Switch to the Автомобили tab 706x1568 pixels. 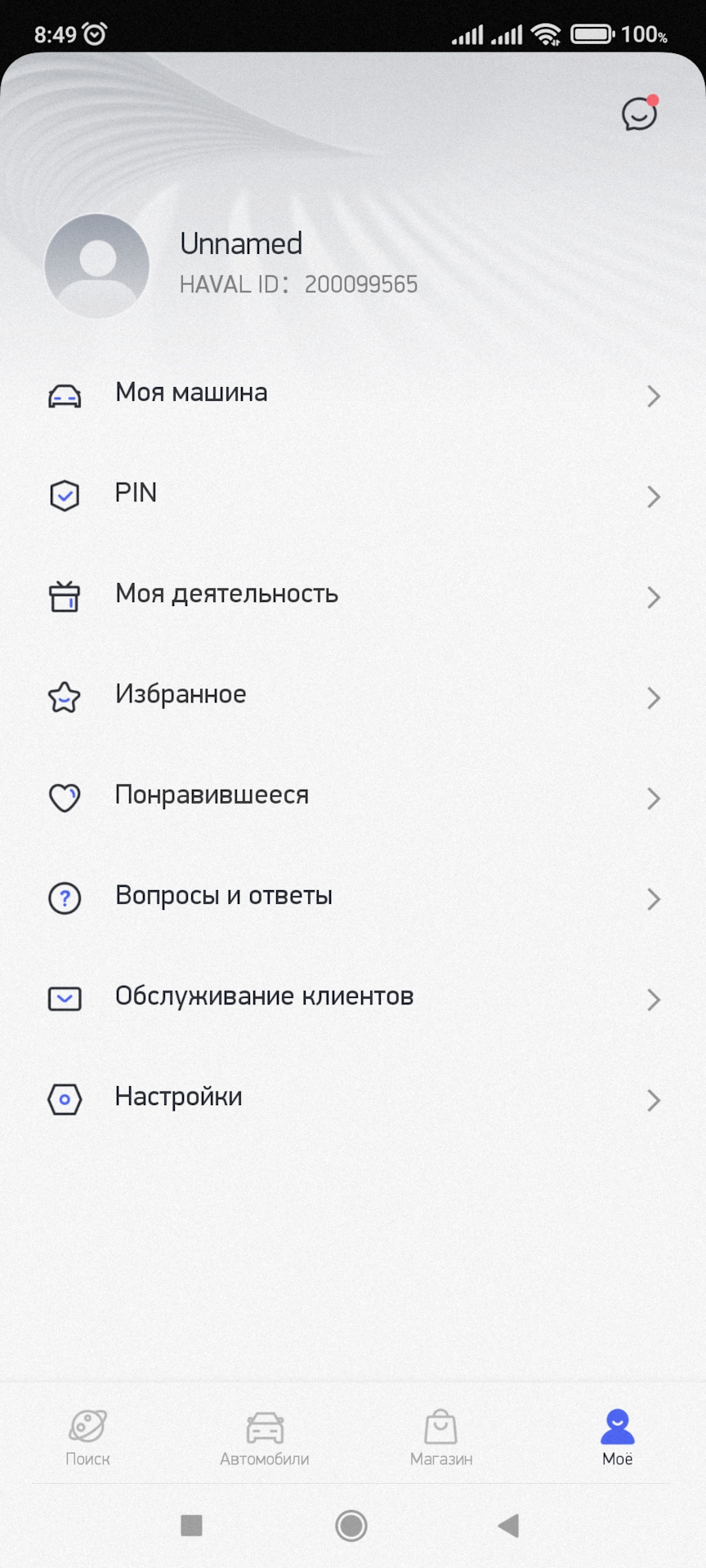click(264, 1437)
